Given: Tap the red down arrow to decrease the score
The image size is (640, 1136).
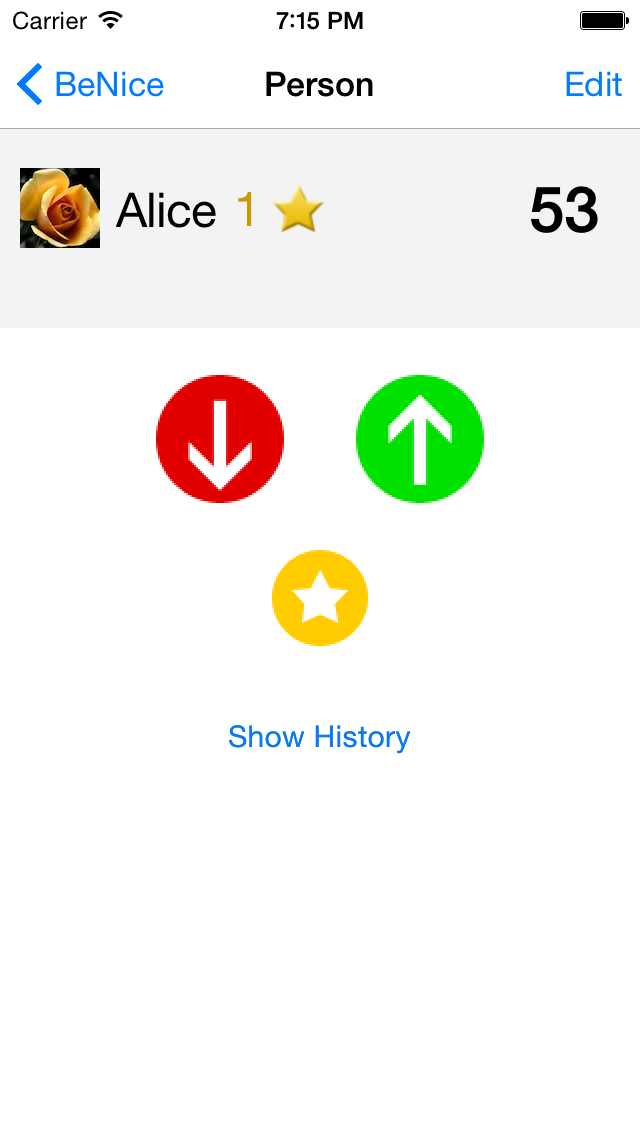Looking at the screenshot, I should click(220, 439).
